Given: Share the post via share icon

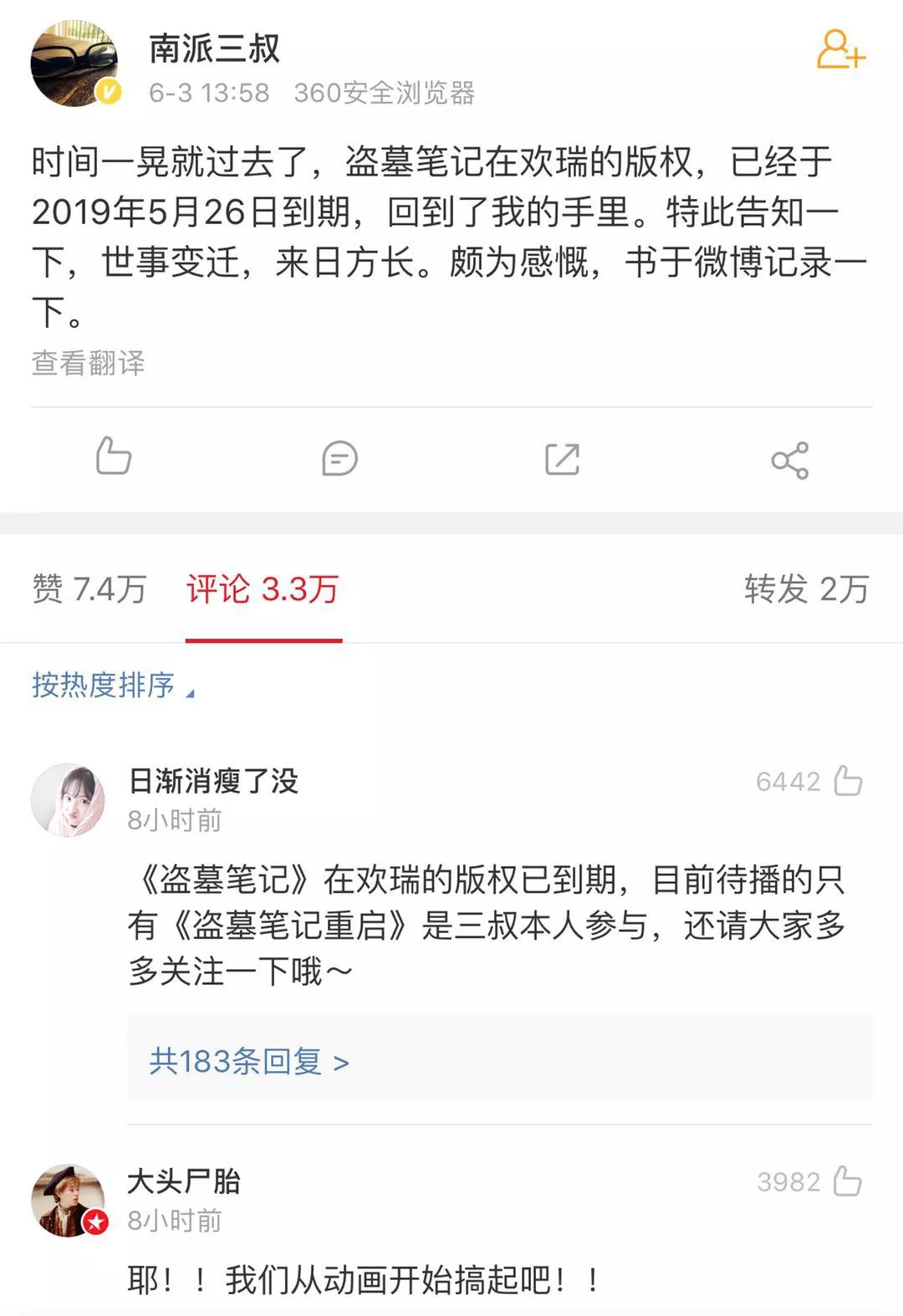Looking at the screenshot, I should [x=789, y=460].
